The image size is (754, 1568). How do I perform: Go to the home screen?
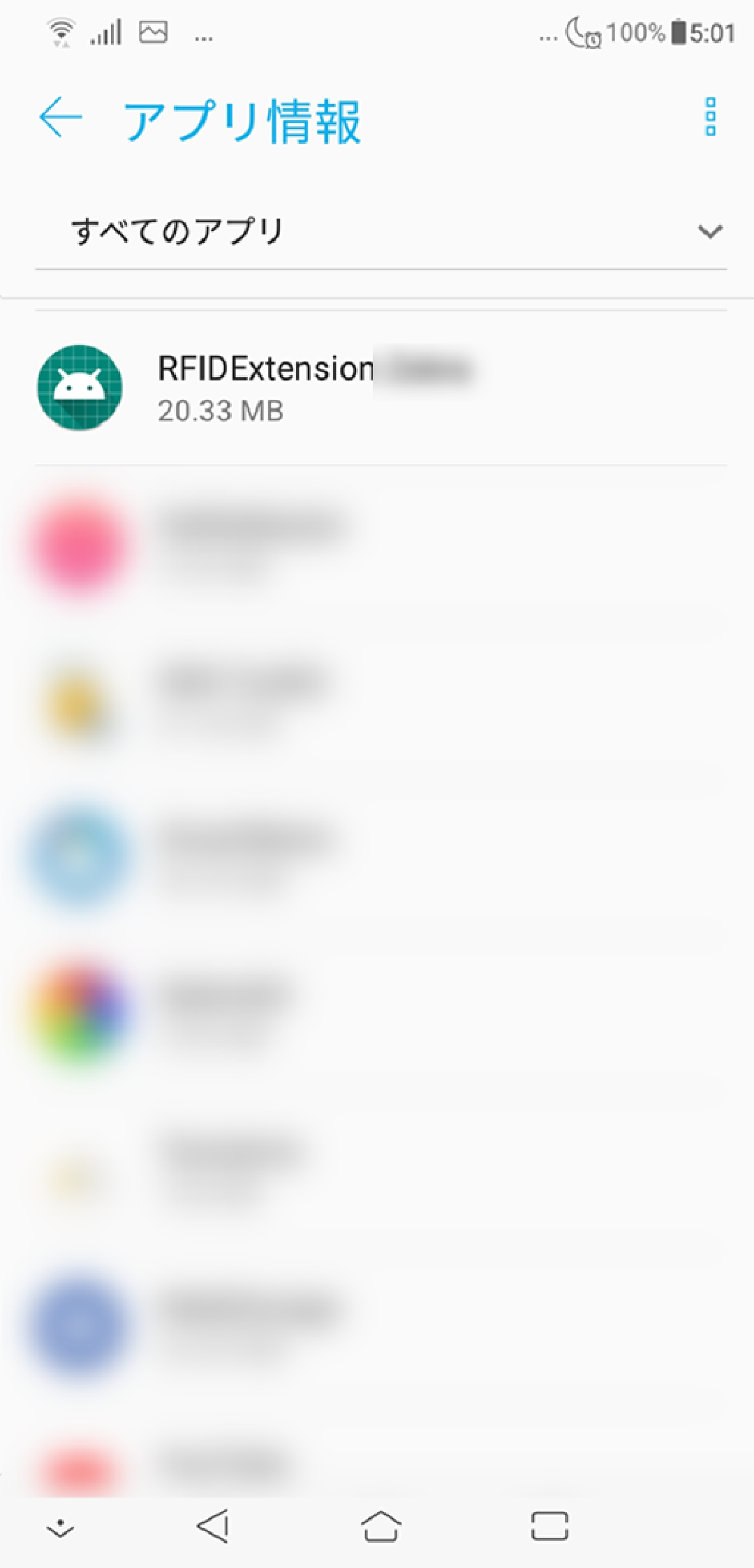(380, 1525)
